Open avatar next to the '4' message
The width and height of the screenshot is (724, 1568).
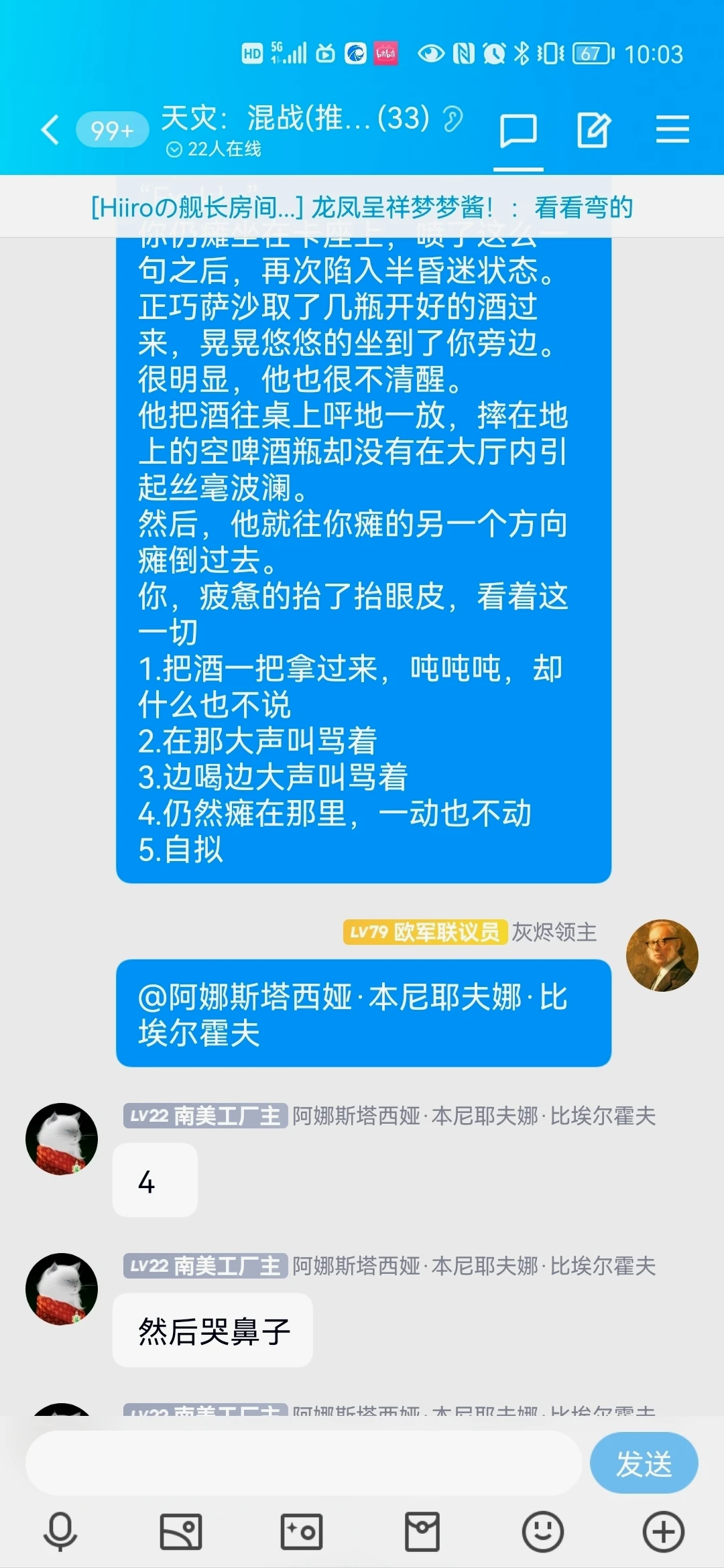(x=62, y=1138)
